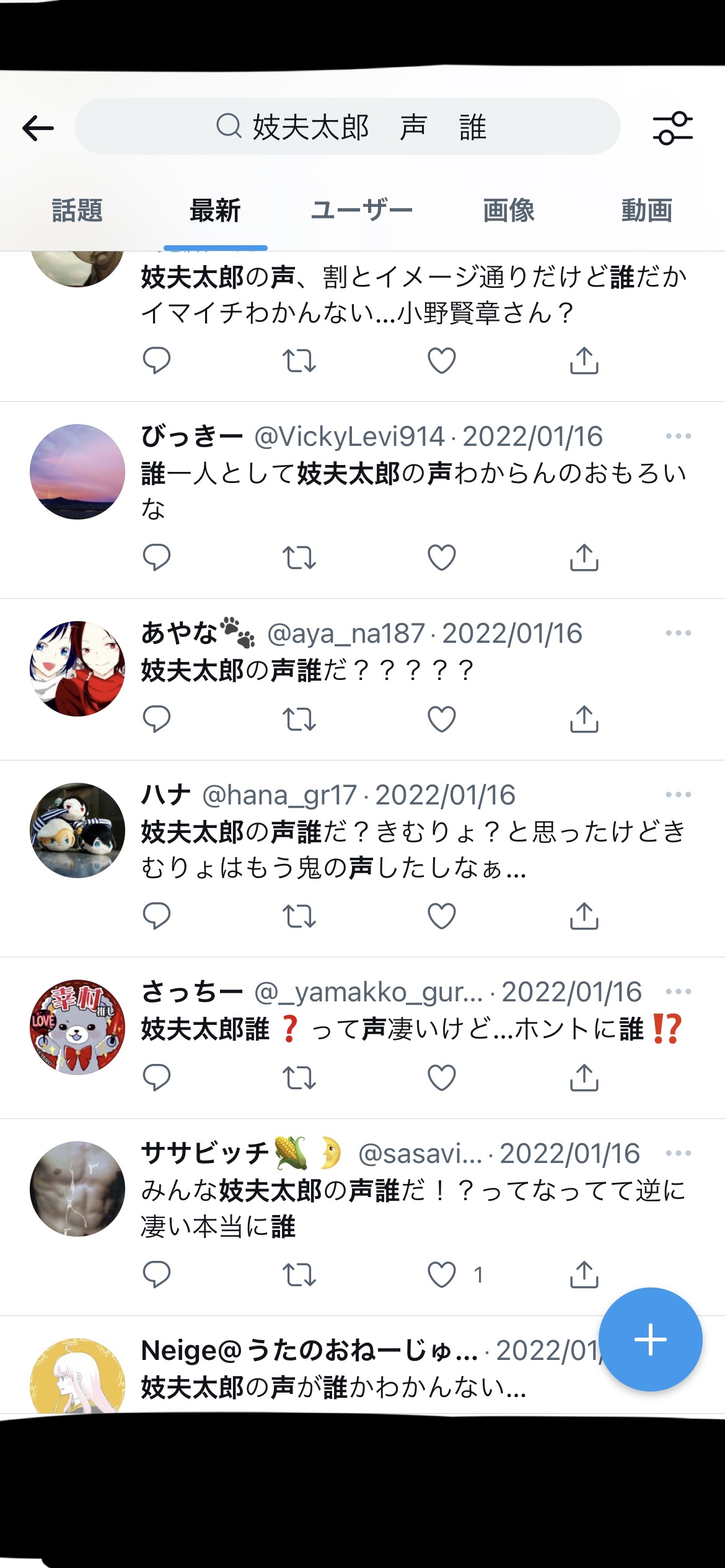Share さっちー's tweet
The width and height of the screenshot is (725, 1568).
[x=584, y=1077]
